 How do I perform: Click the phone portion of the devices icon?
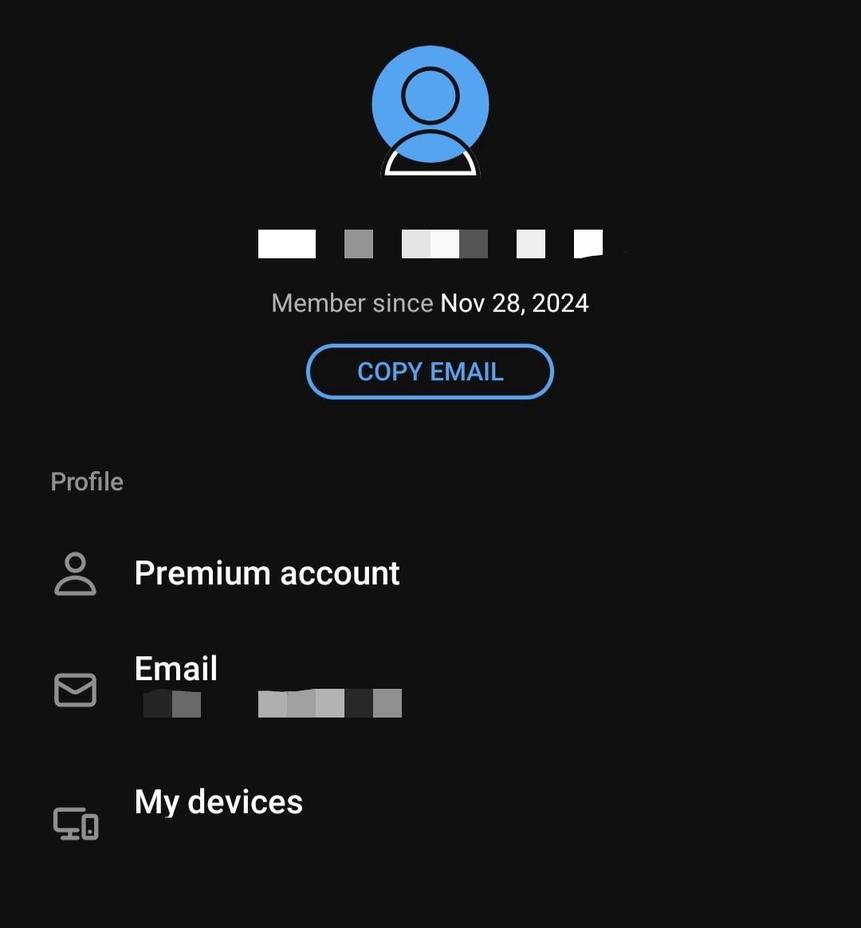[89, 826]
